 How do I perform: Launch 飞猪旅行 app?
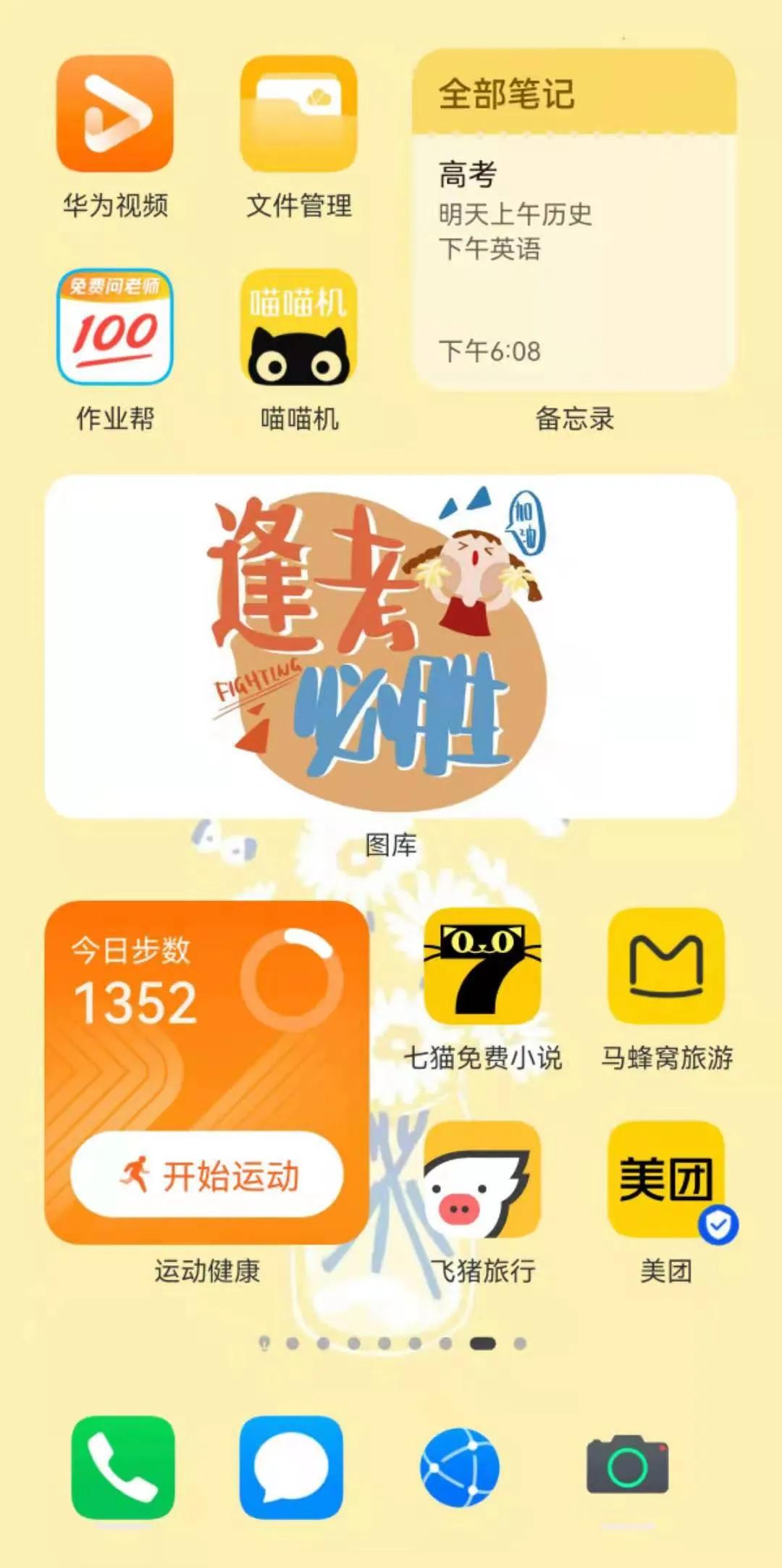[x=482, y=1179]
